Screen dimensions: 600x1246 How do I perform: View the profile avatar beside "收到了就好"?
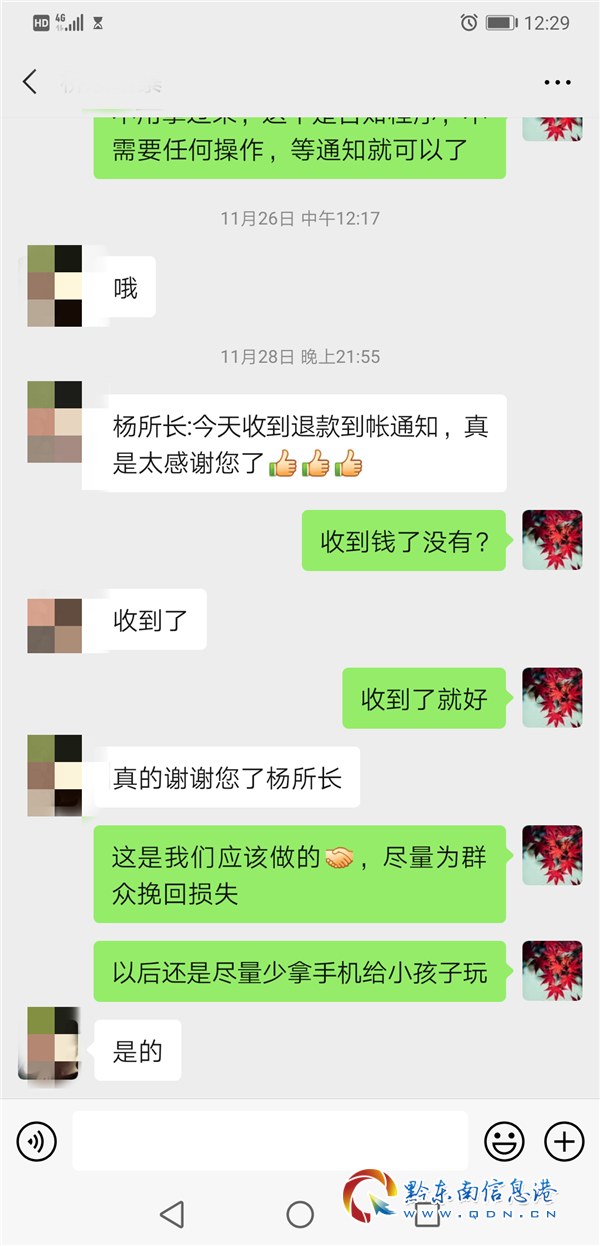[x=552, y=697]
